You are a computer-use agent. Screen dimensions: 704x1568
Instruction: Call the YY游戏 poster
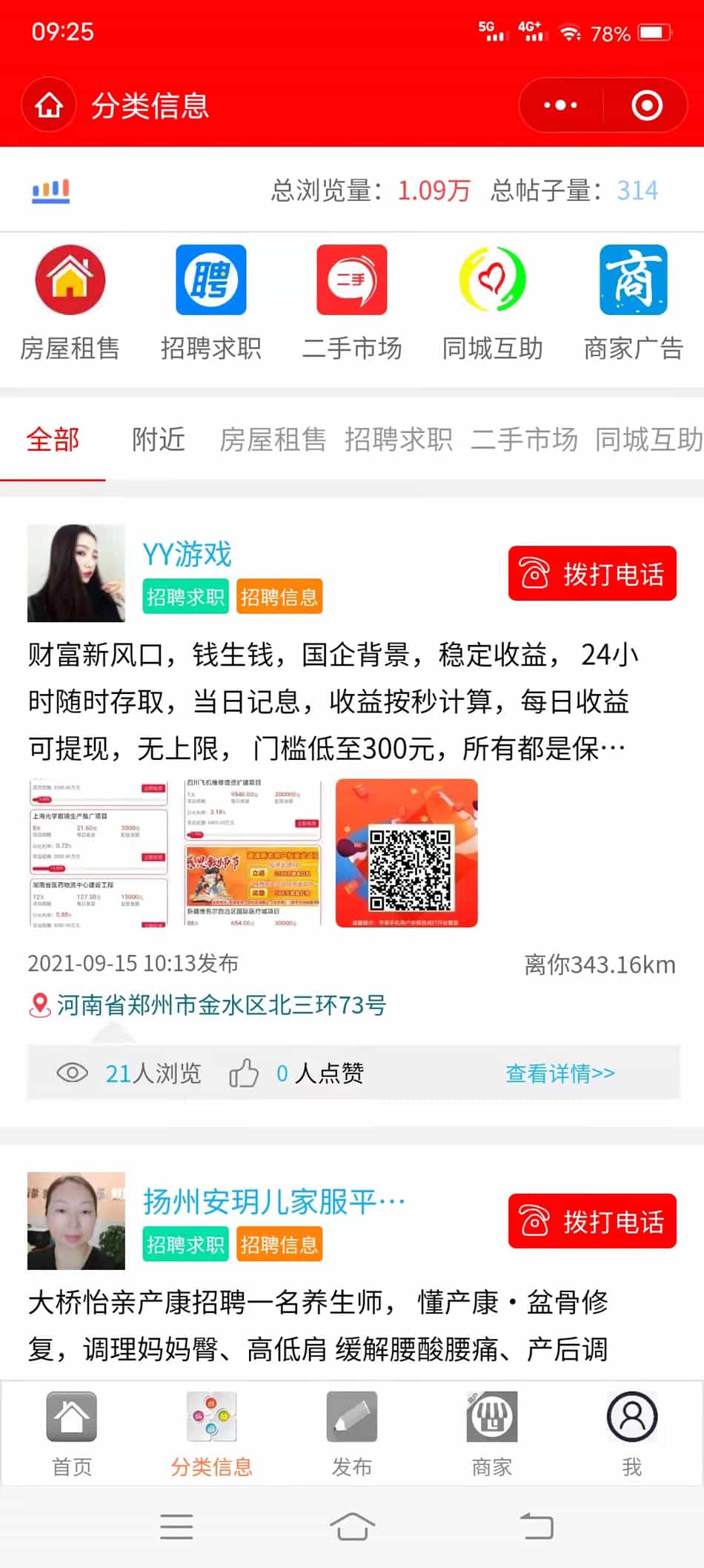pos(592,574)
